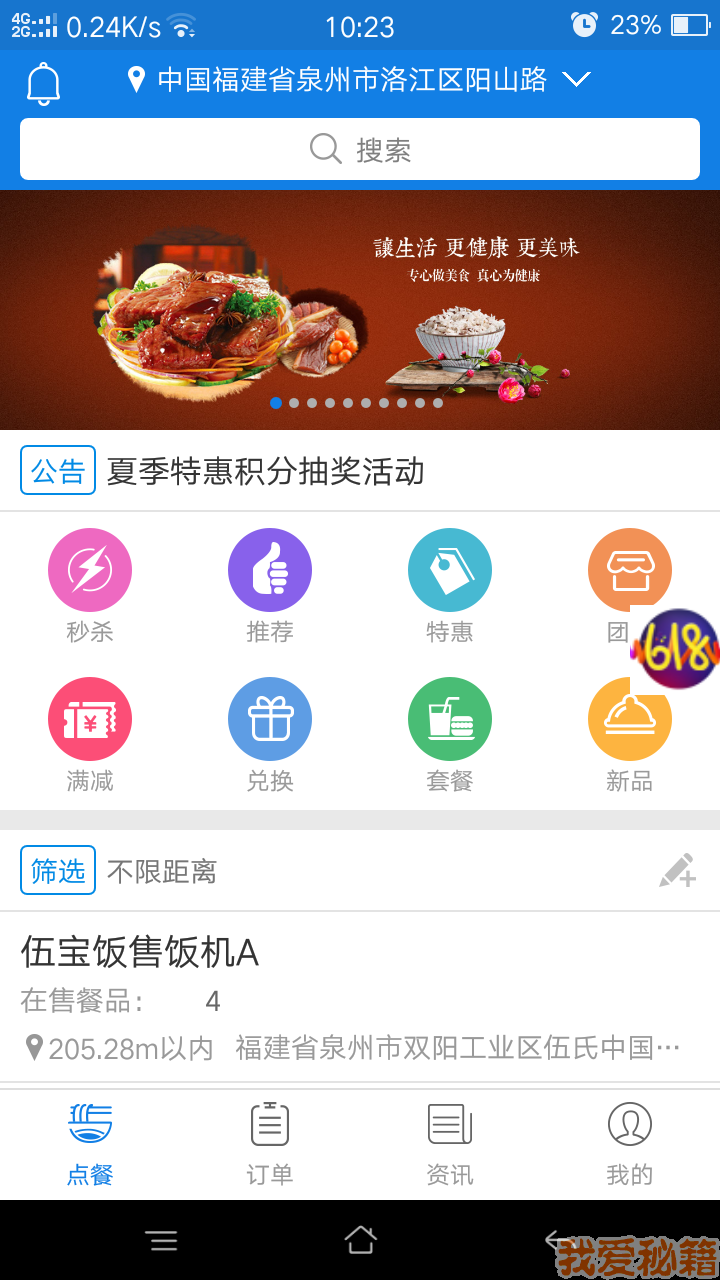Tap the 搜索 search box
The width and height of the screenshot is (720, 1280).
(360, 150)
